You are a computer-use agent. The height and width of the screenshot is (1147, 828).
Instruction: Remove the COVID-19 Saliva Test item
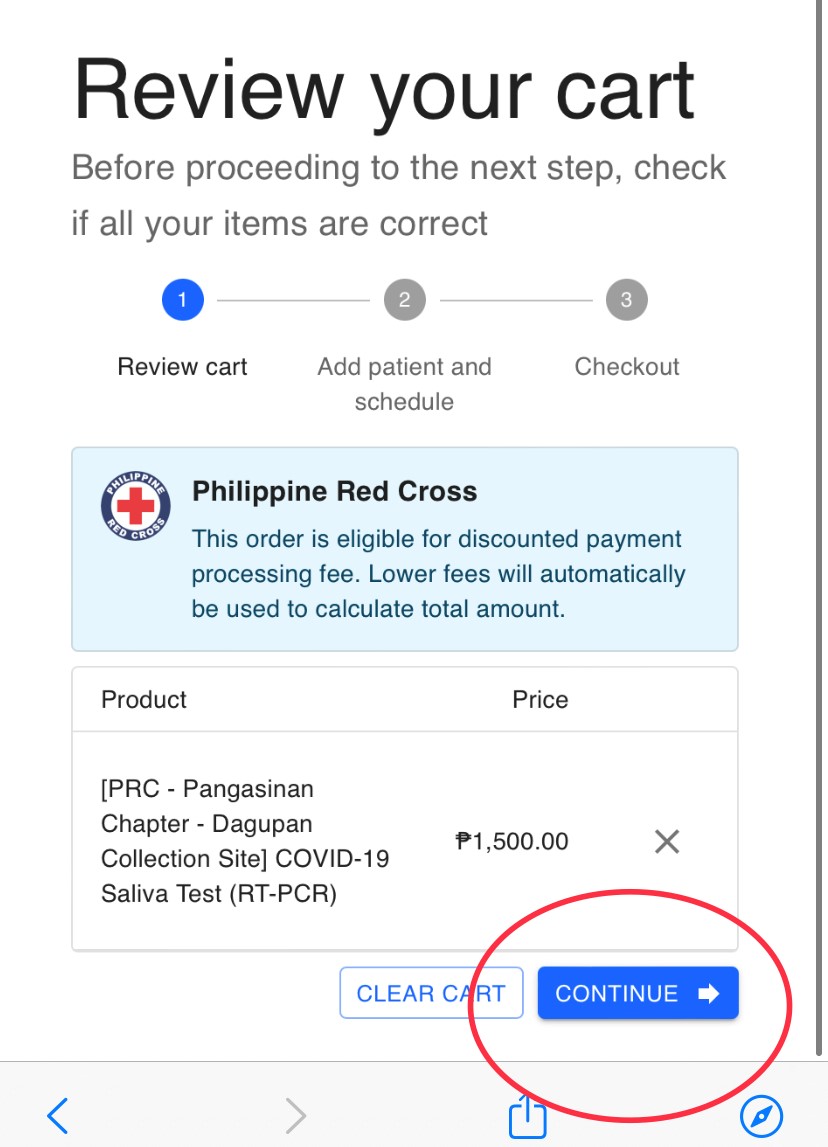[667, 842]
